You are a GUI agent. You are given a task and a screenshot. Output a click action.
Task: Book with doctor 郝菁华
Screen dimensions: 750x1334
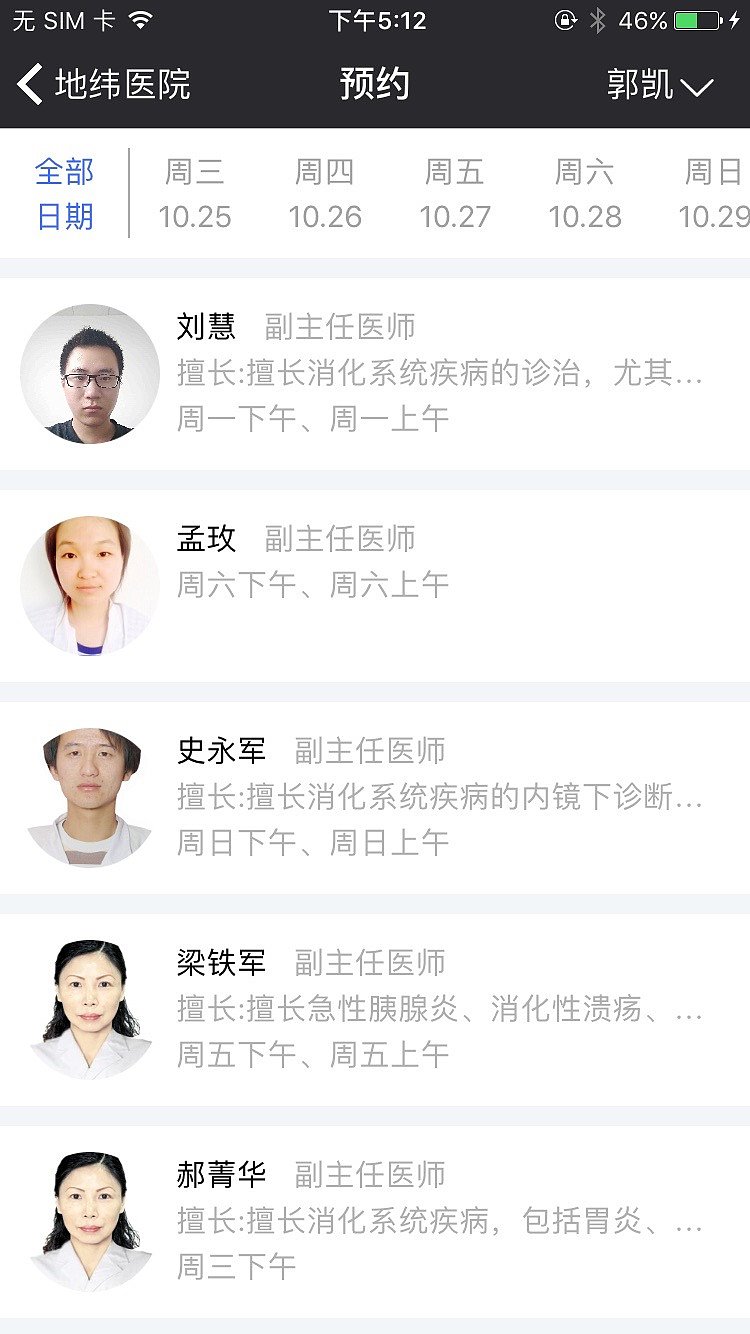click(375, 1221)
